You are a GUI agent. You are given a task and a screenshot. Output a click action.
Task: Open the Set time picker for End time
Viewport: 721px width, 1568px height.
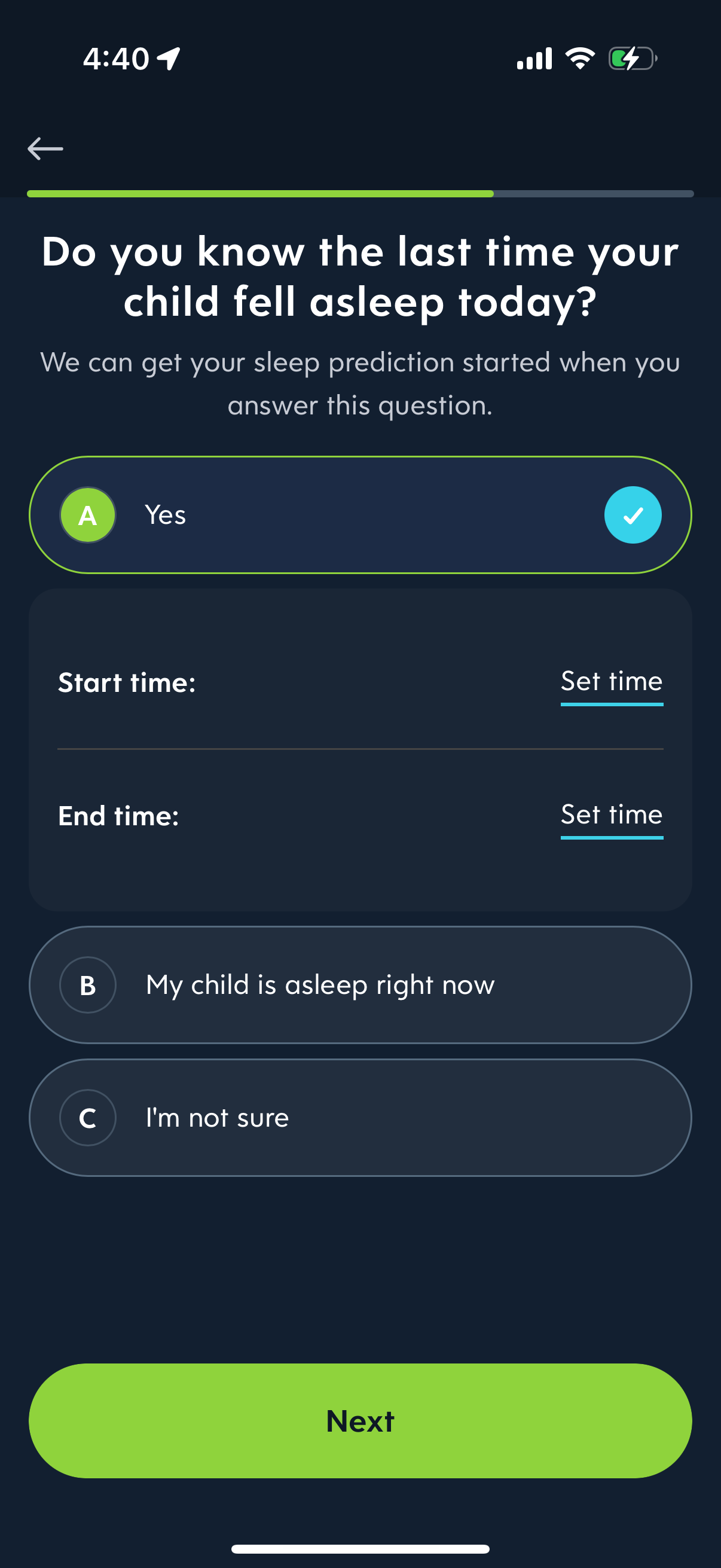(x=612, y=815)
